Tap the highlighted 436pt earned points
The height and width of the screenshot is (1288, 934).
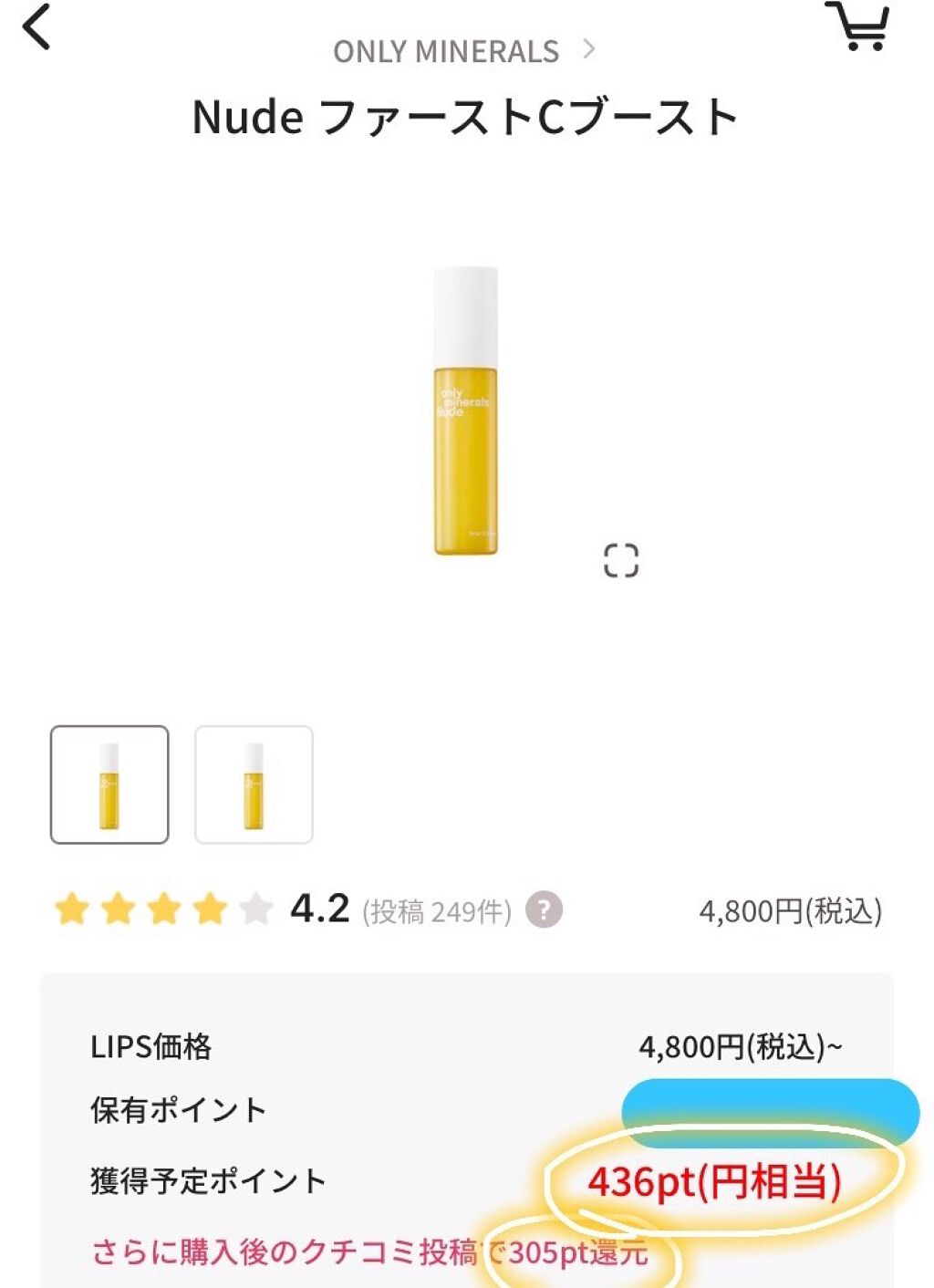tap(715, 1179)
